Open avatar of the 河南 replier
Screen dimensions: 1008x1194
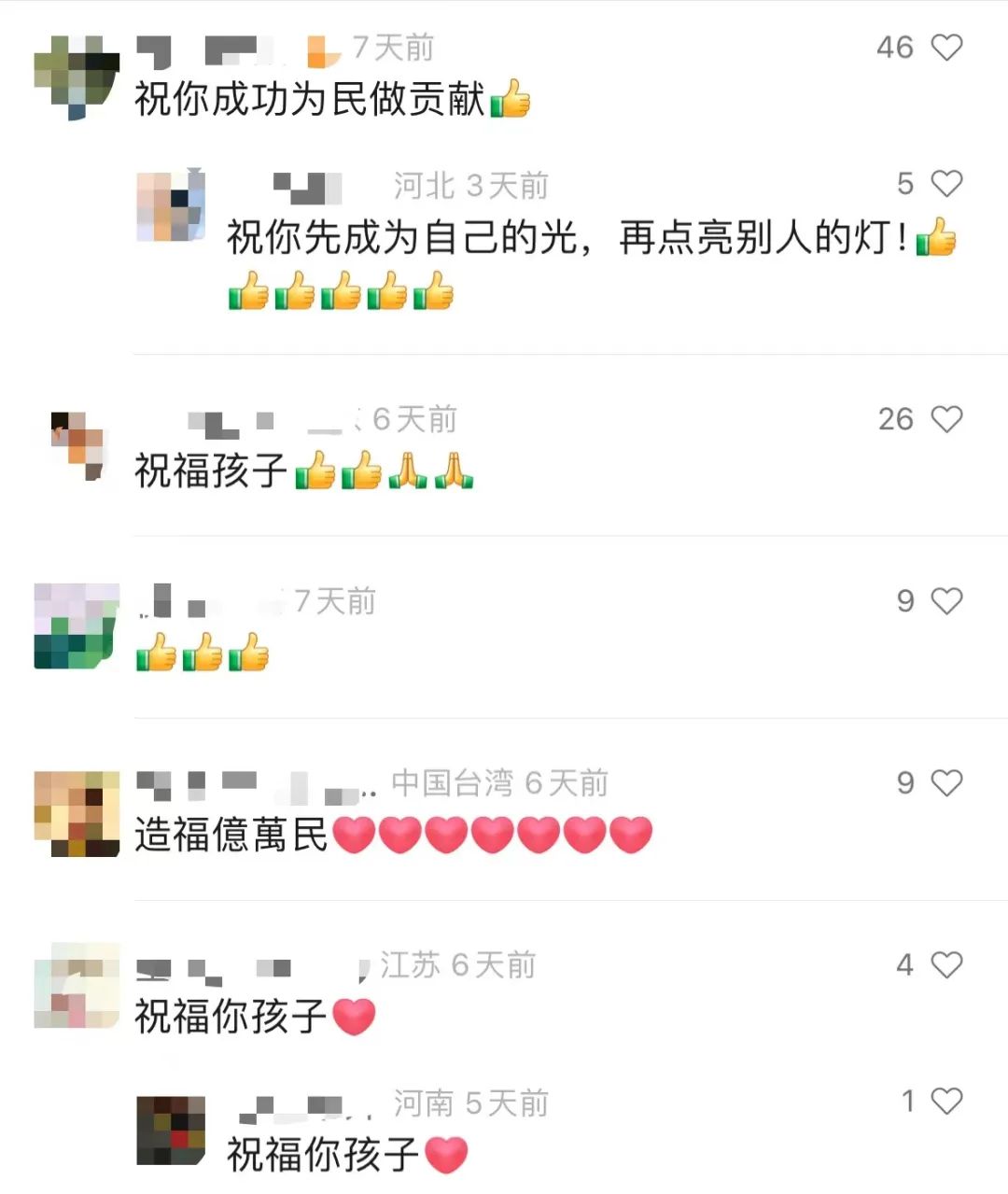171,1131
